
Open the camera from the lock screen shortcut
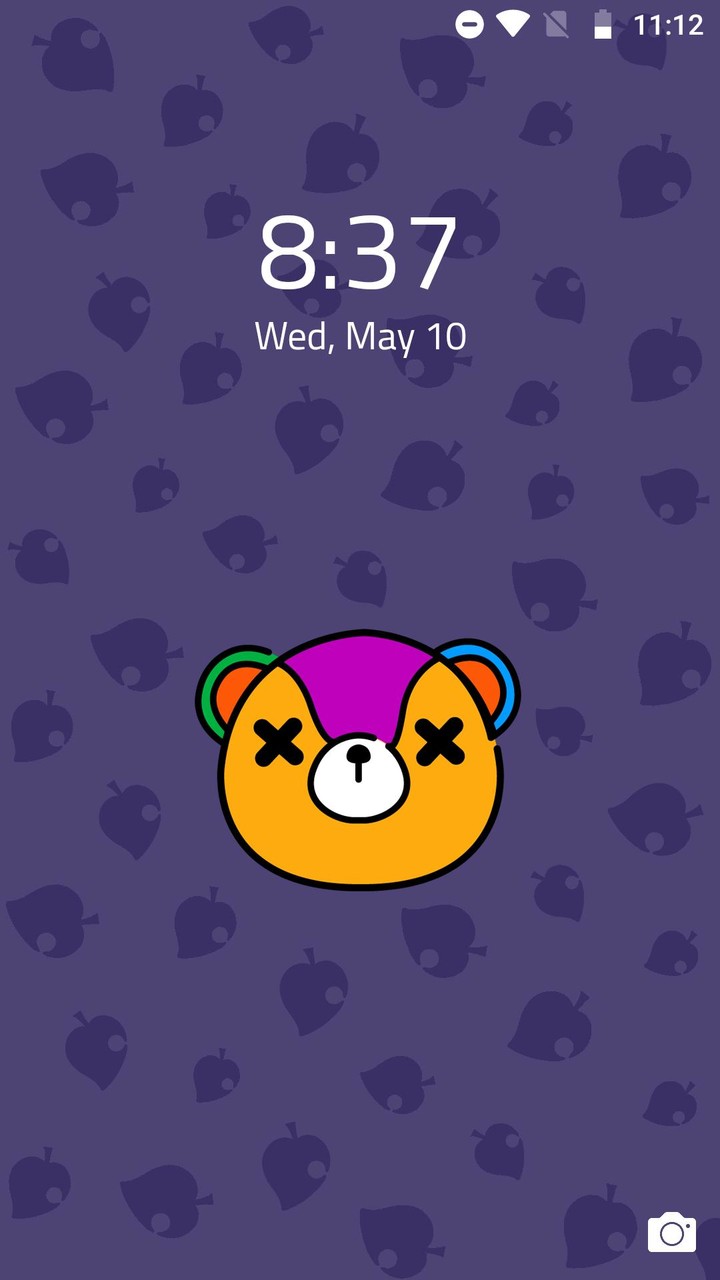pos(672,1232)
